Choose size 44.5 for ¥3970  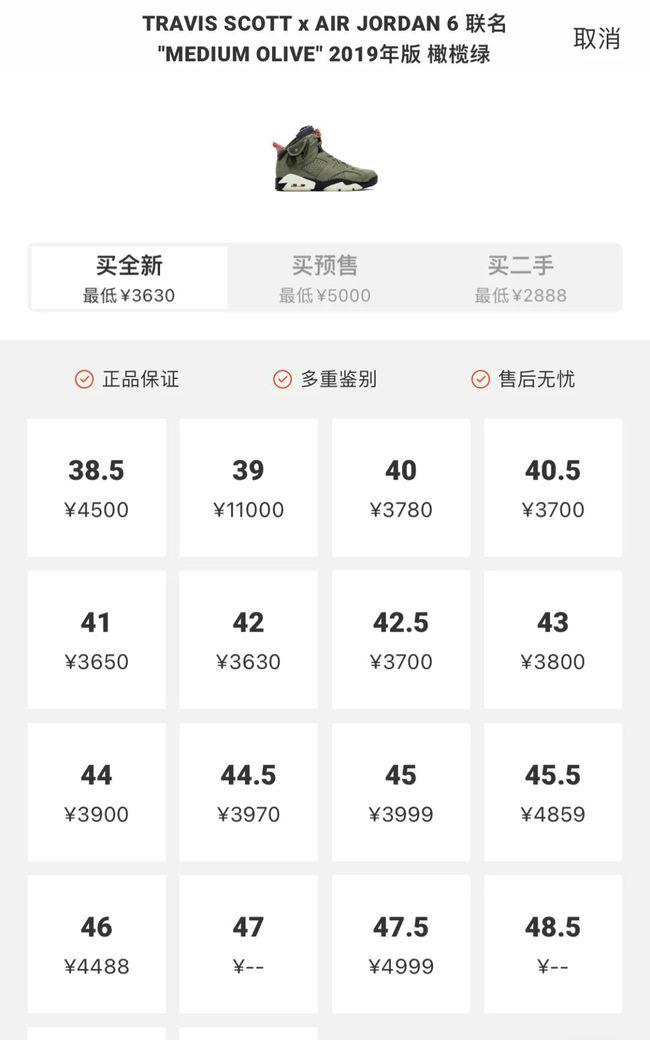coord(248,793)
